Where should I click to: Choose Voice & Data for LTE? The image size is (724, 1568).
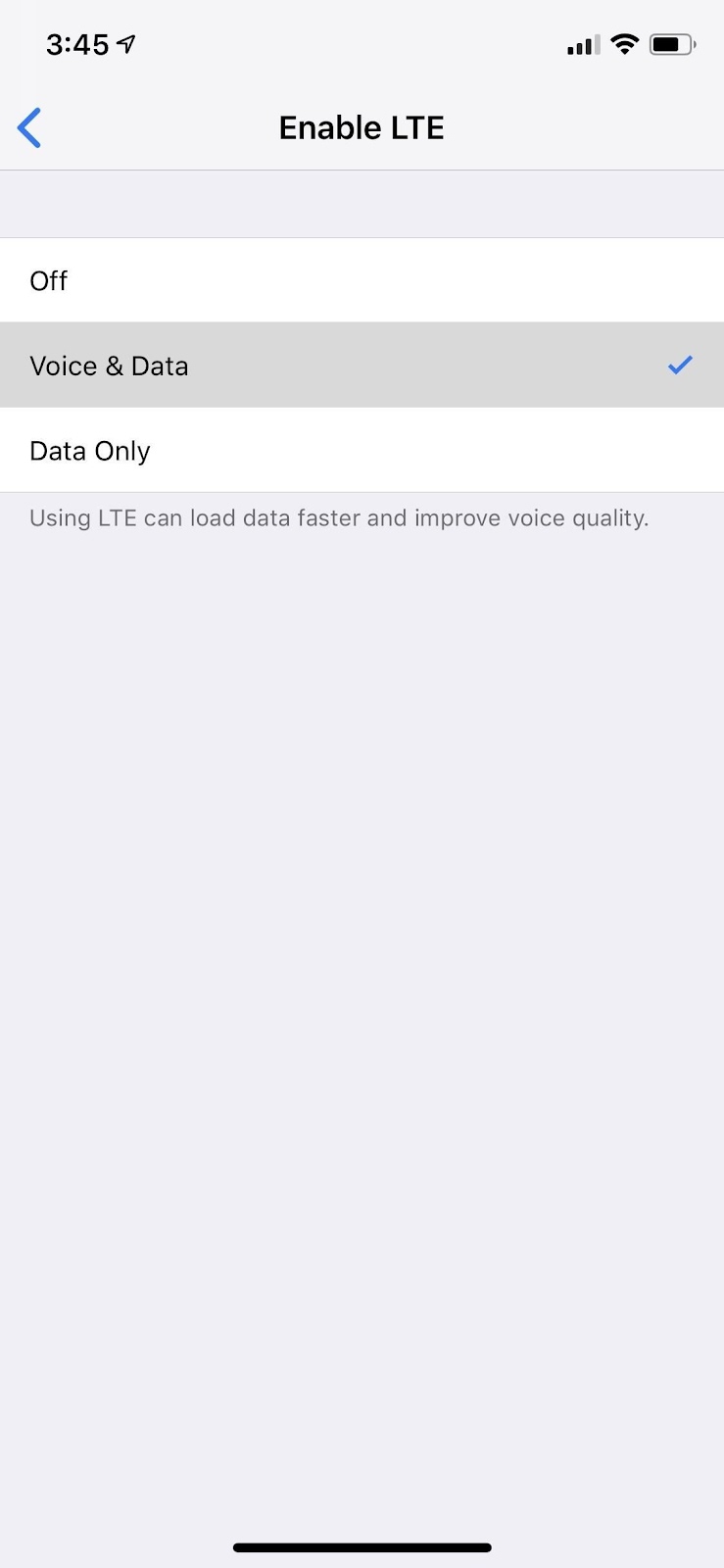point(362,366)
